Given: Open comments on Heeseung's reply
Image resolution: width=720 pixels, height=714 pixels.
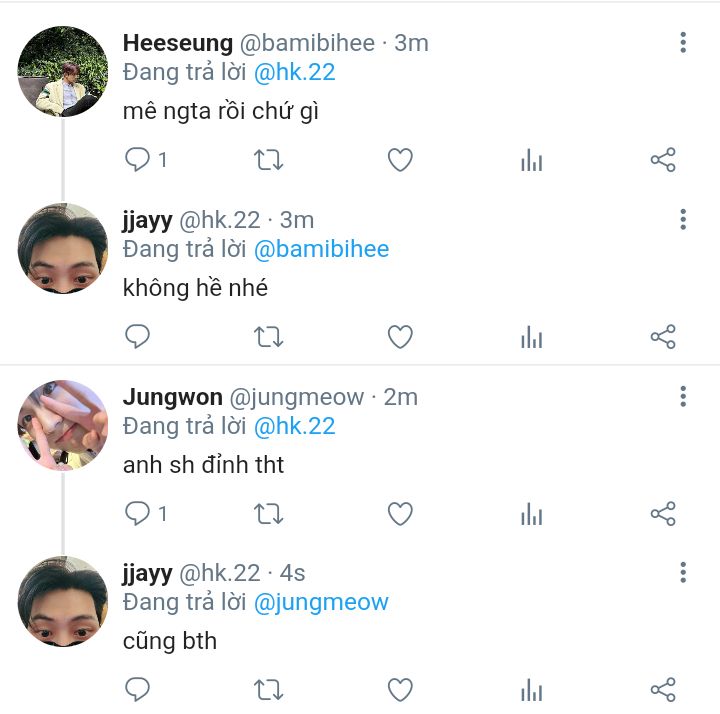Looking at the screenshot, I should pyautogui.click(x=137, y=160).
